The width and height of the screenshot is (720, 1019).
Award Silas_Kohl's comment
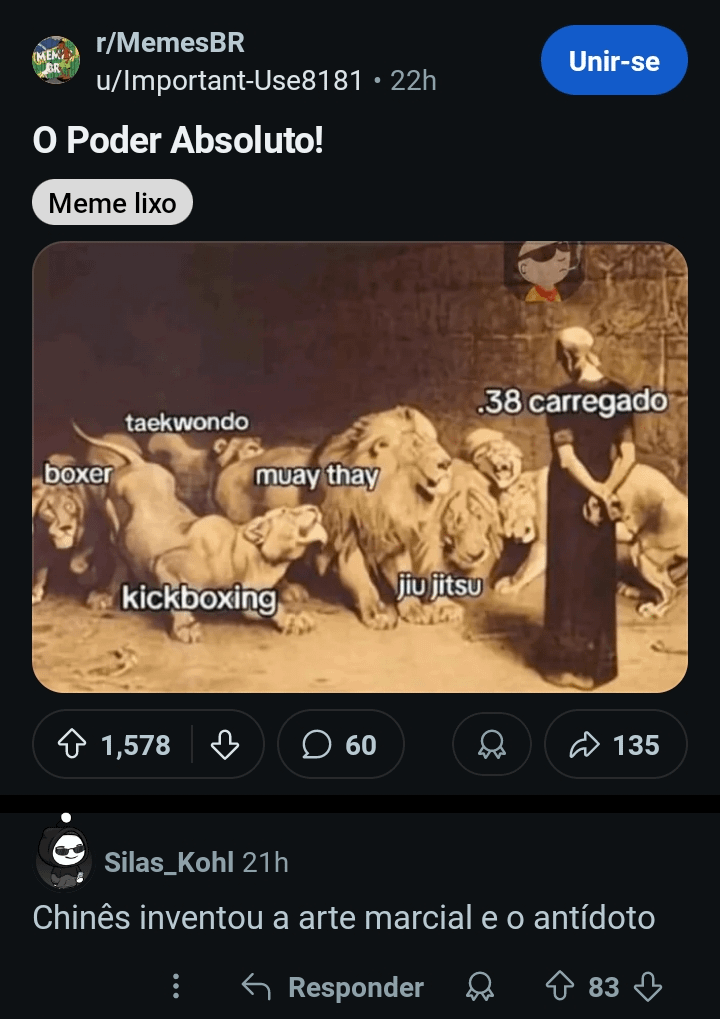pyautogui.click(x=480, y=988)
